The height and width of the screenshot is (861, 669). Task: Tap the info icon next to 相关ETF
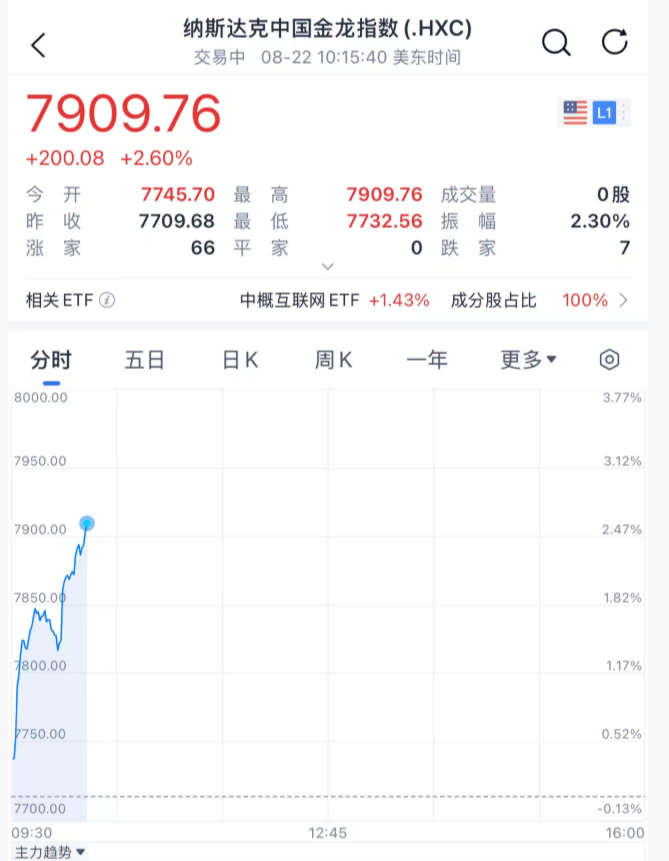pyautogui.click(x=107, y=300)
